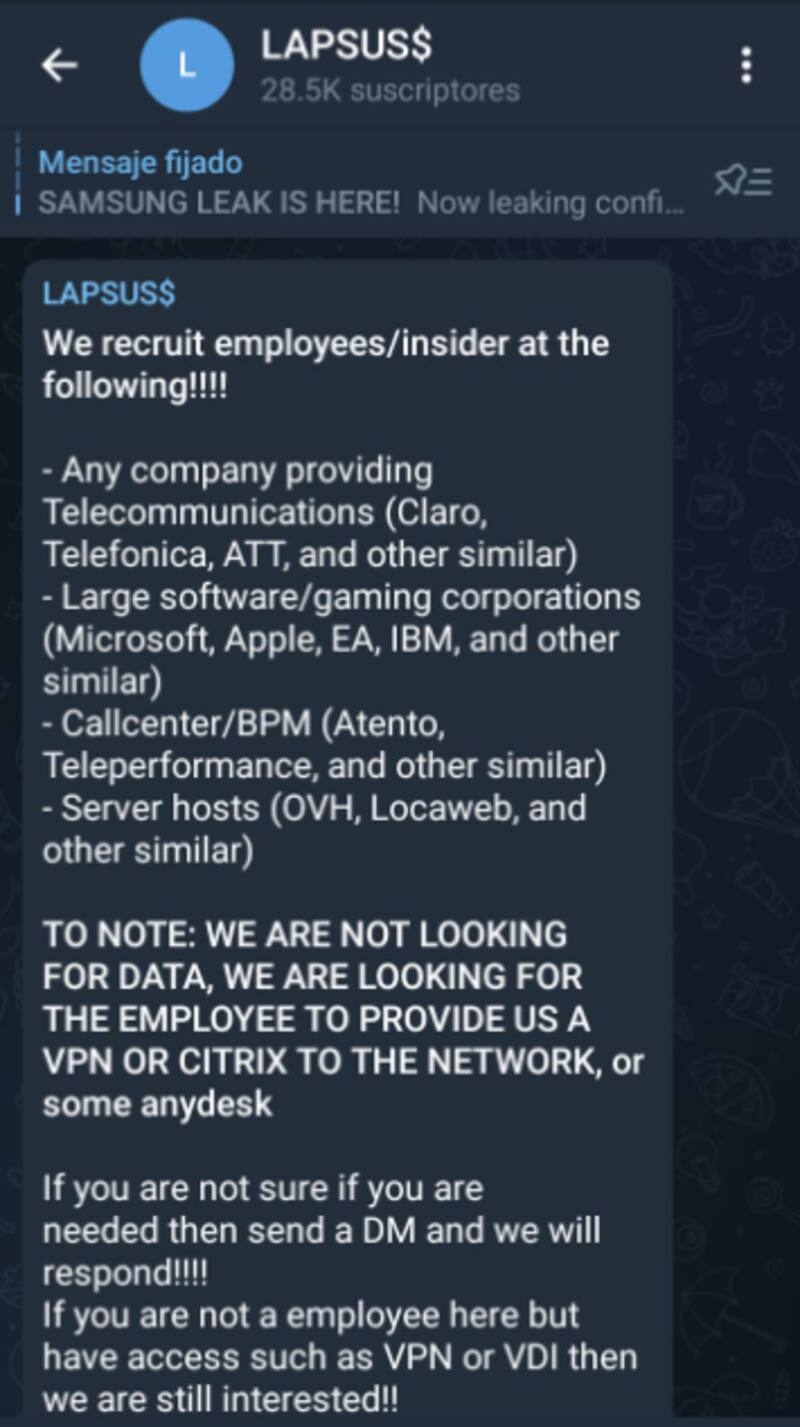Go back using the arrow
The image size is (800, 1427).
(59, 66)
